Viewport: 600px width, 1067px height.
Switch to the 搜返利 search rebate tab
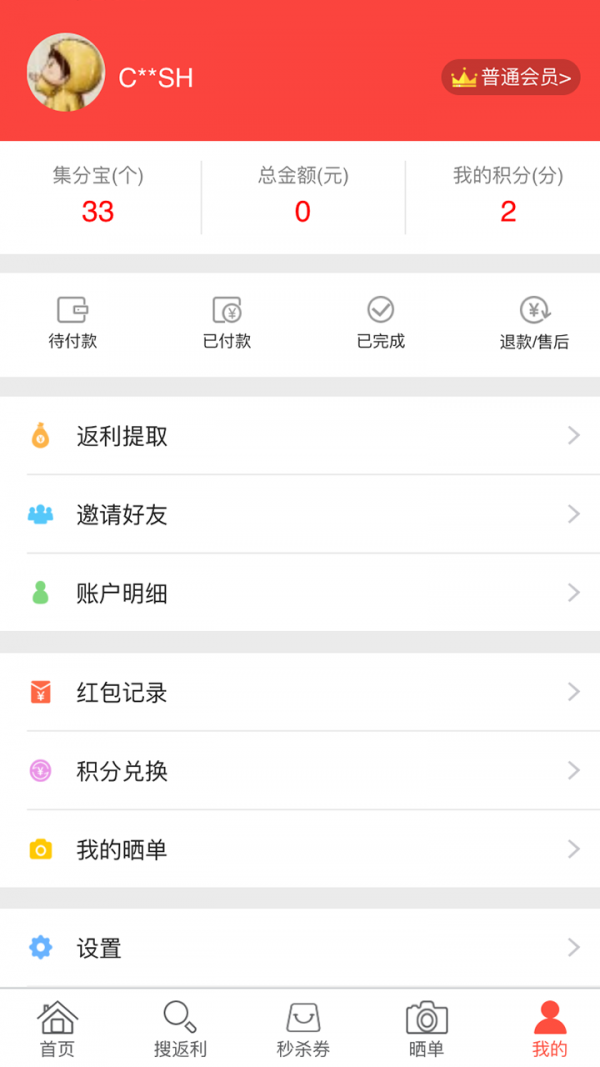pyautogui.click(x=180, y=1029)
